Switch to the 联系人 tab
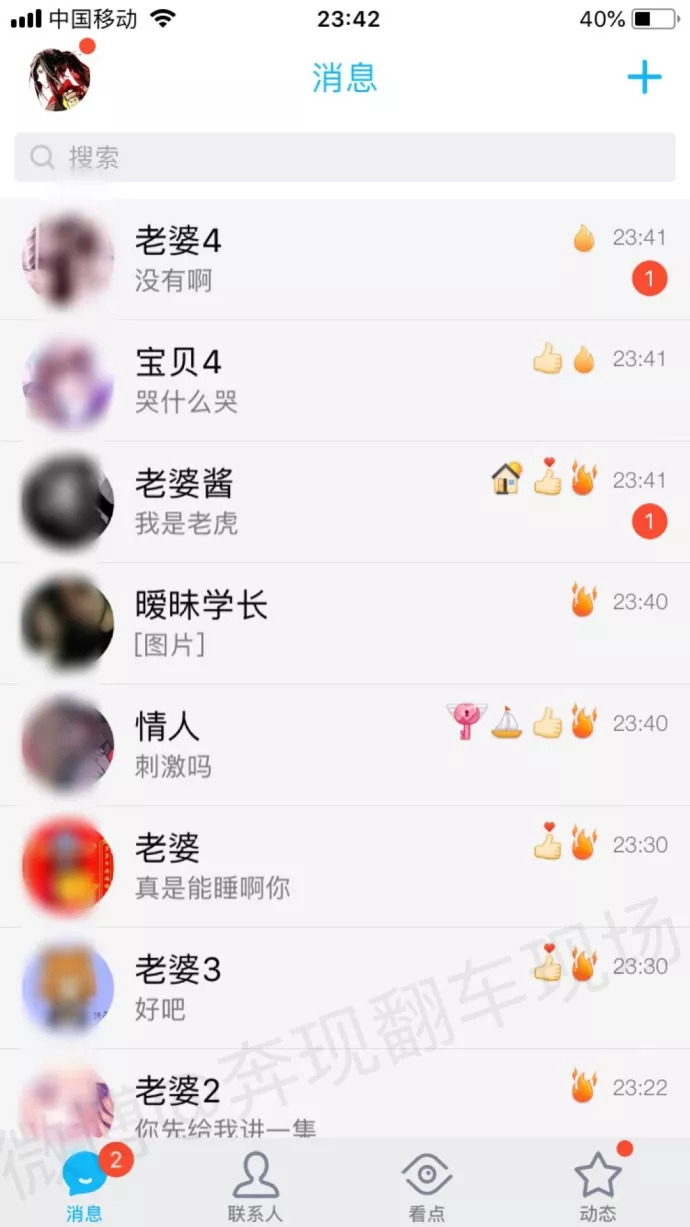This screenshot has width=690, height=1227. coord(256,1187)
